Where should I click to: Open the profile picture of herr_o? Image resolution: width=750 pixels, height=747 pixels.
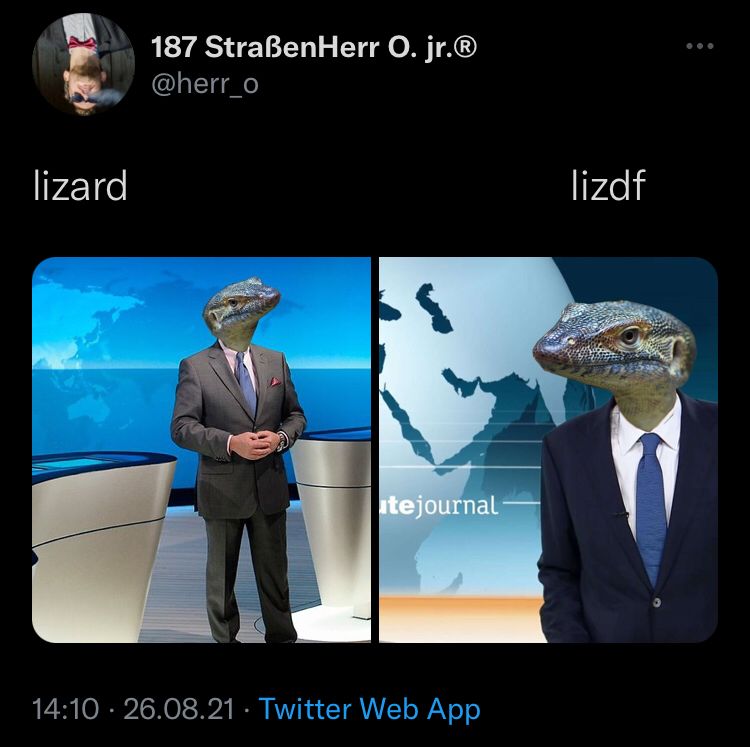pos(84,65)
